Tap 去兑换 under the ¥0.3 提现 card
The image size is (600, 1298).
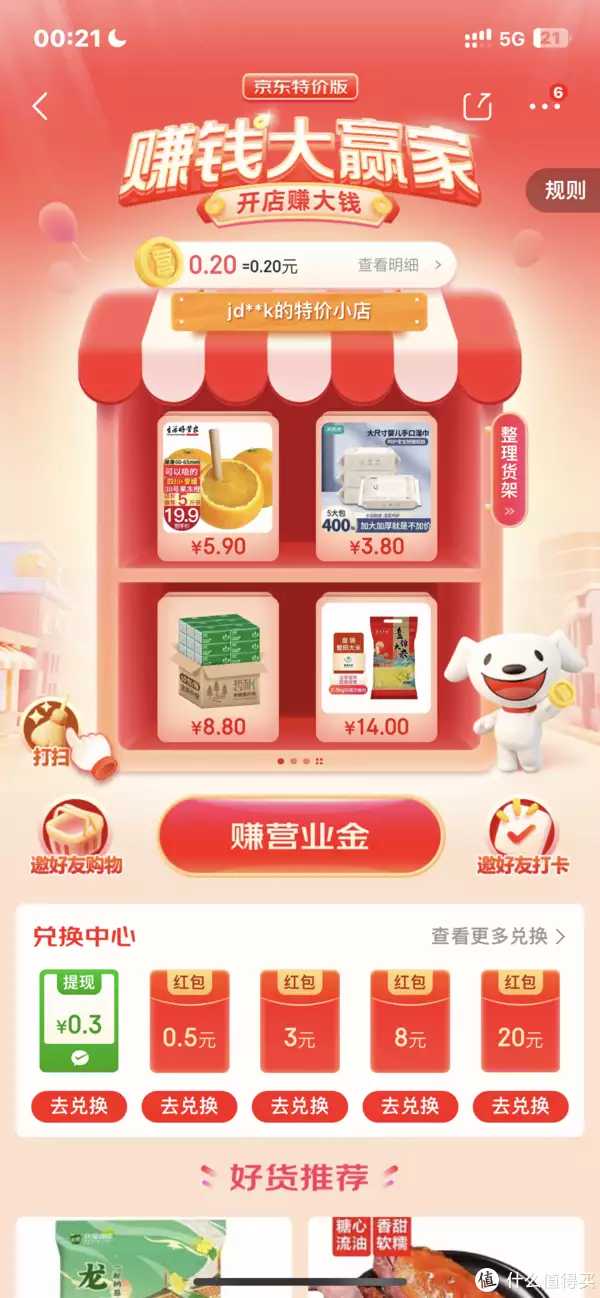(x=79, y=1106)
